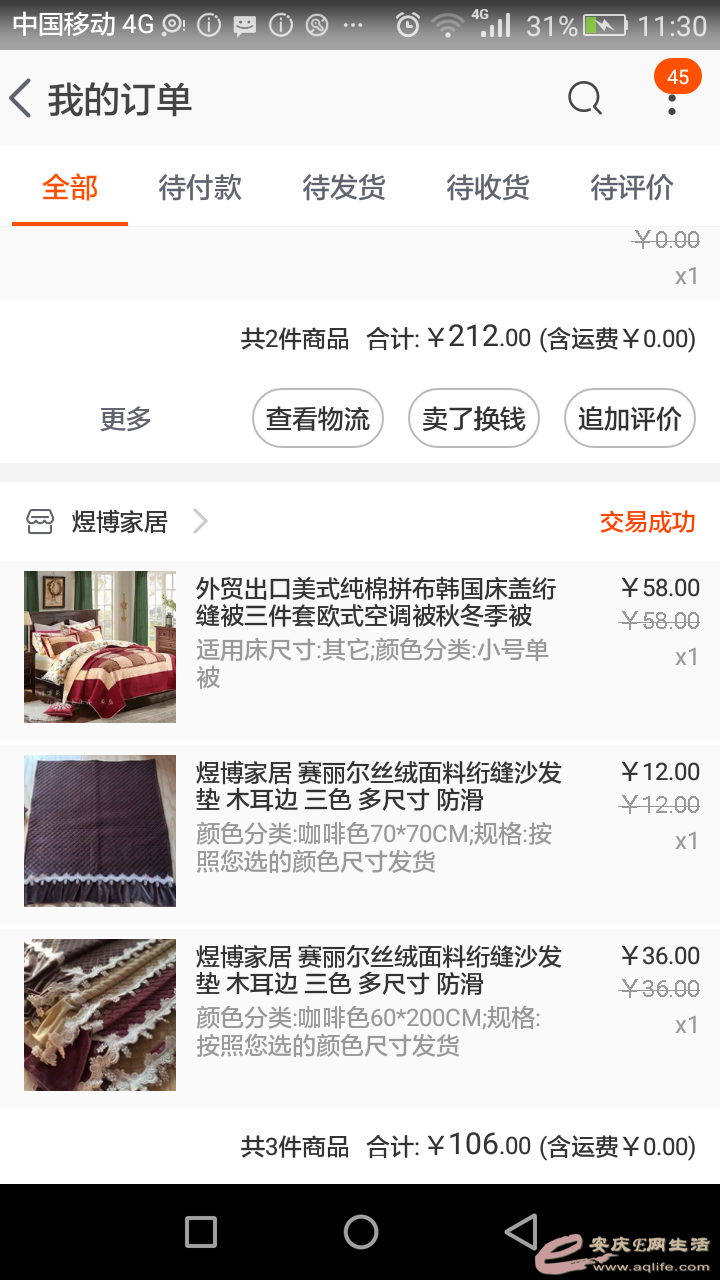Viewport: 720px width, 1280px height.
Task: Tap 更多 for more order options
Action: tap(126, 419)
